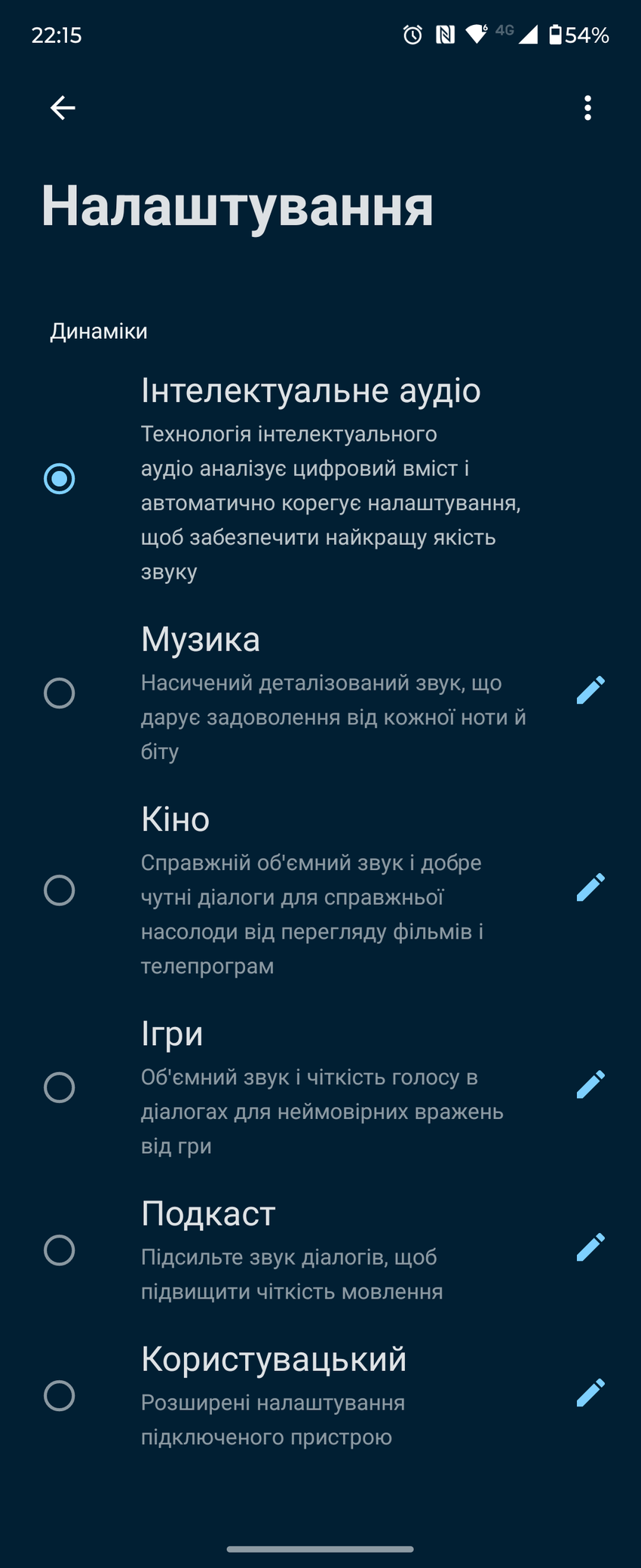The width and height of the screenshot is (641, 1568).
Task: Tap the pencil icon next to Кіно
Action: coord(590,887)
